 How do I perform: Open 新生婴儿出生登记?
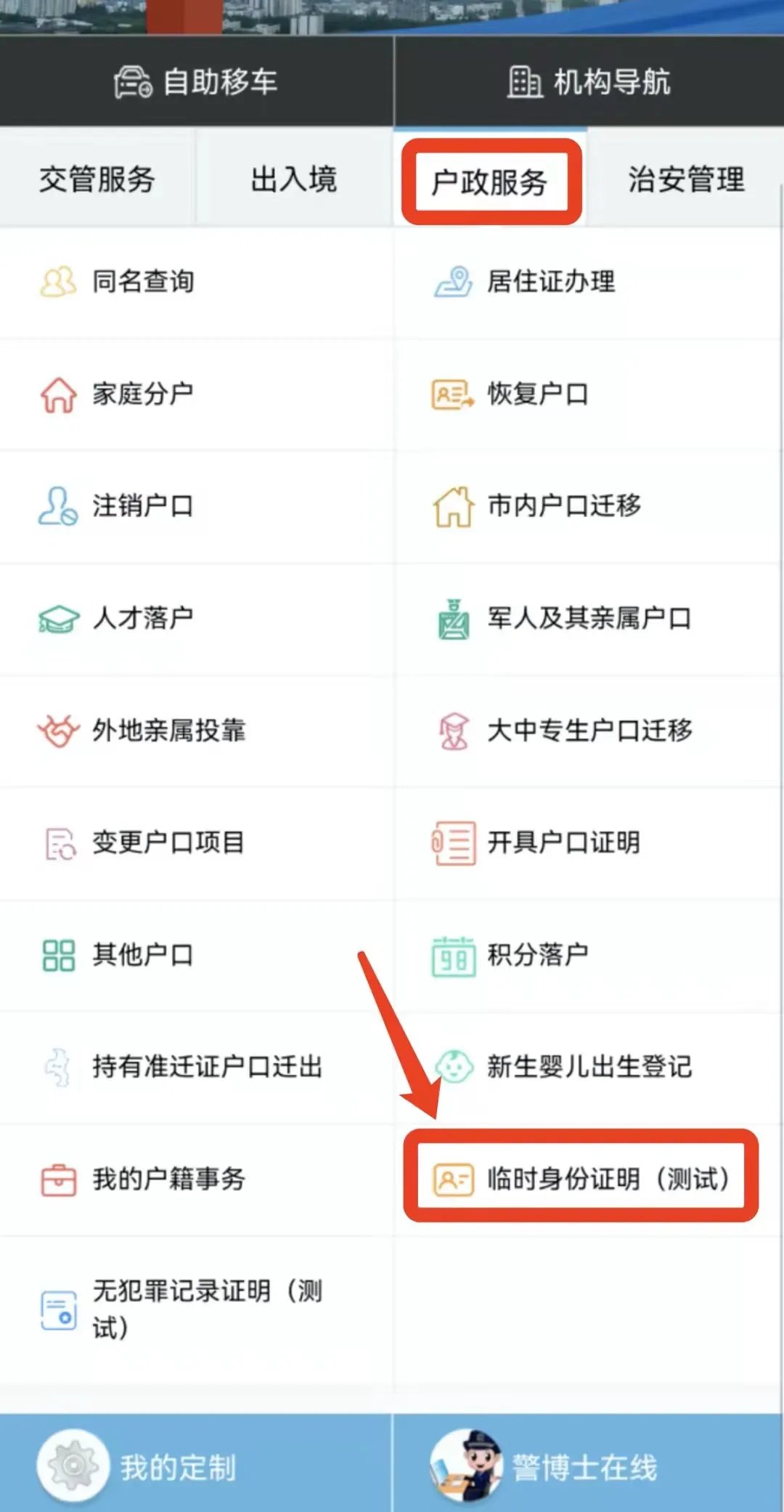tap(588, 1067)
